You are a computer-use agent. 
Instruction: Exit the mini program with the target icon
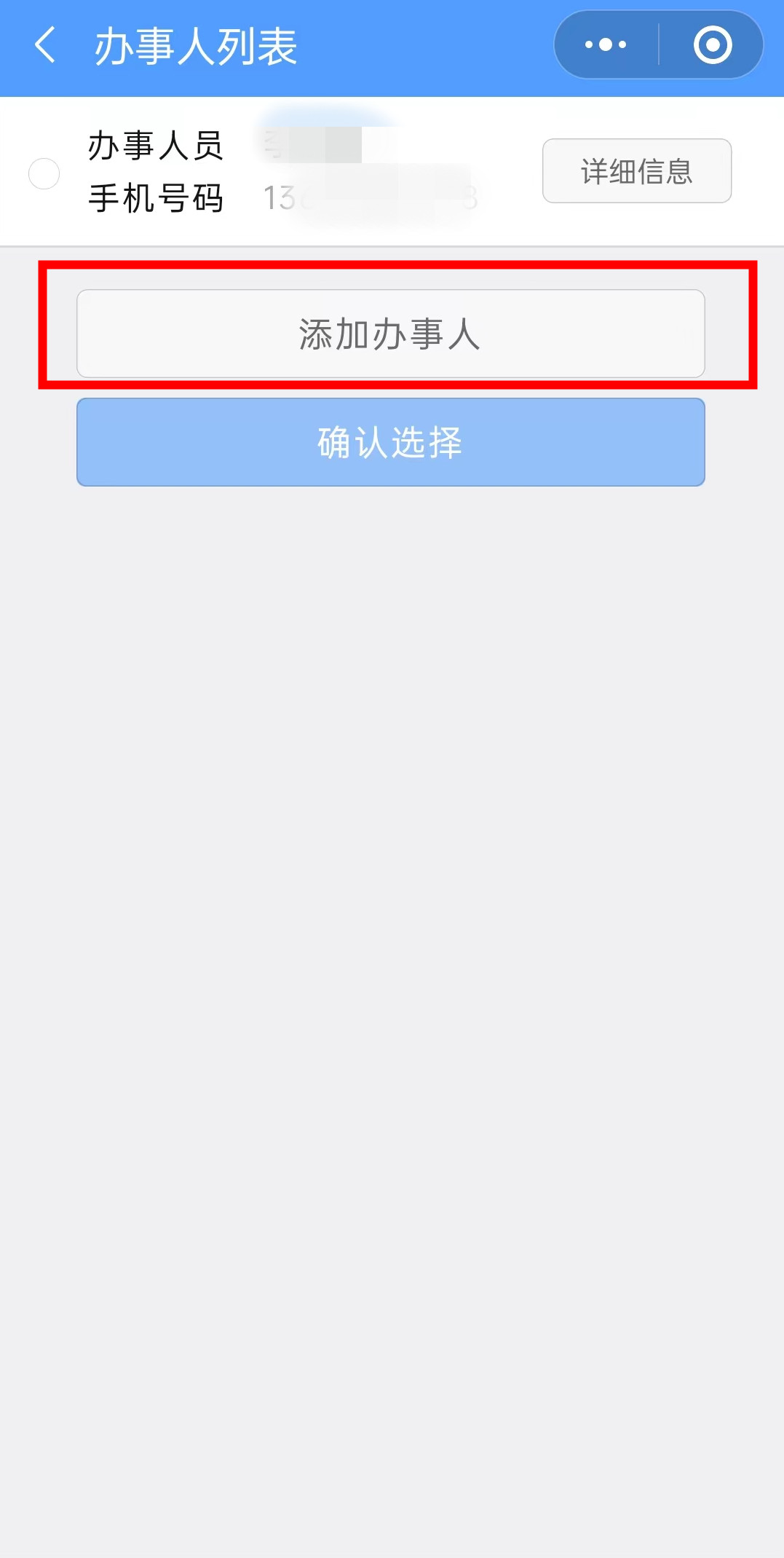point(712,44)
